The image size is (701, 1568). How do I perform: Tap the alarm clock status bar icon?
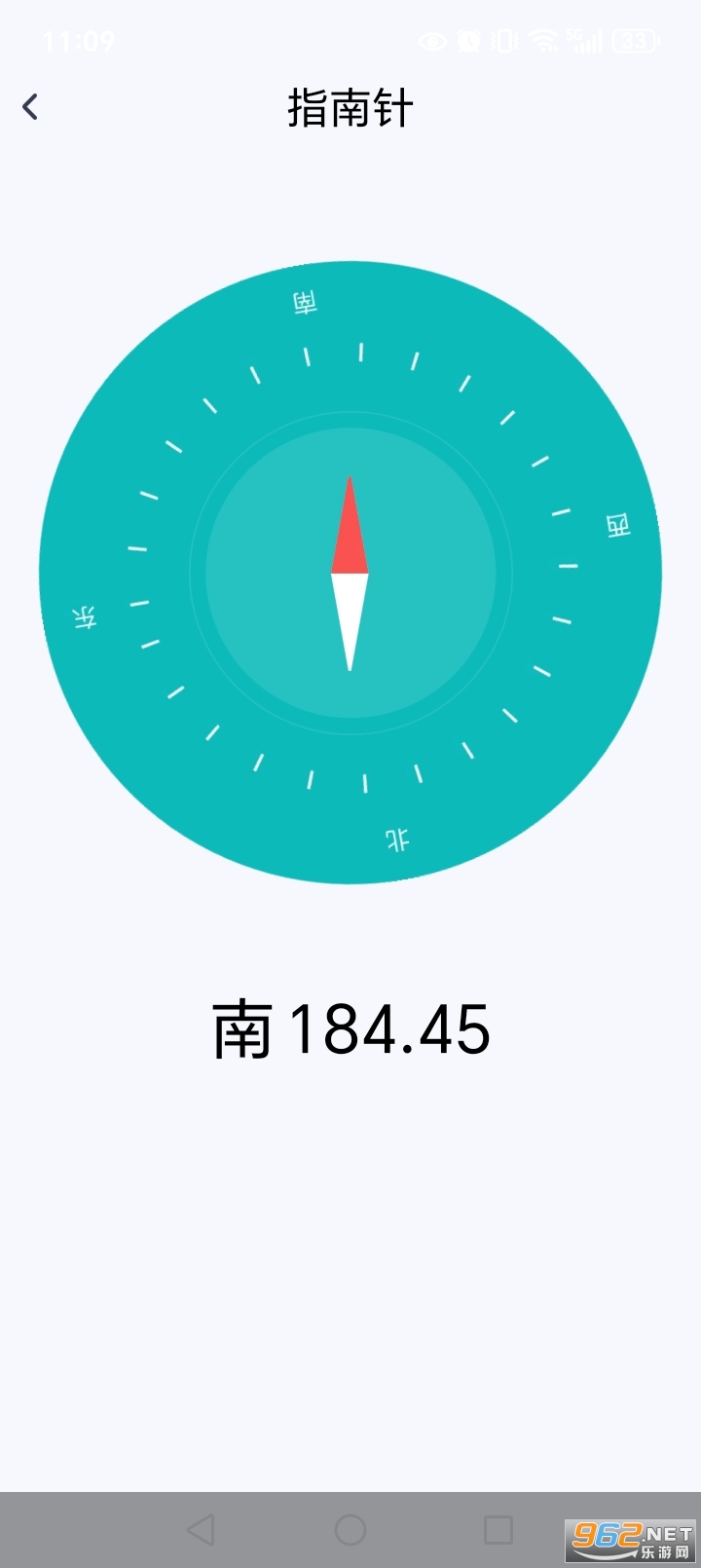[470, 41]
